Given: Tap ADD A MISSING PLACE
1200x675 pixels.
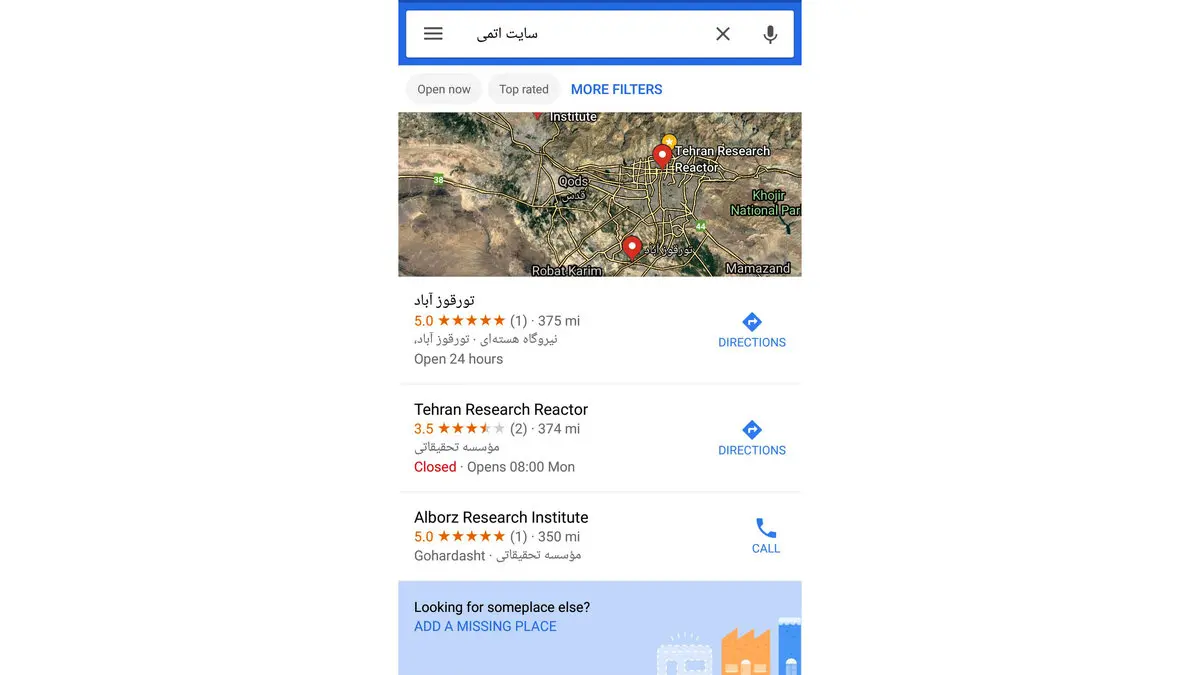Looking at the screenshot, I should pos(485,626).
